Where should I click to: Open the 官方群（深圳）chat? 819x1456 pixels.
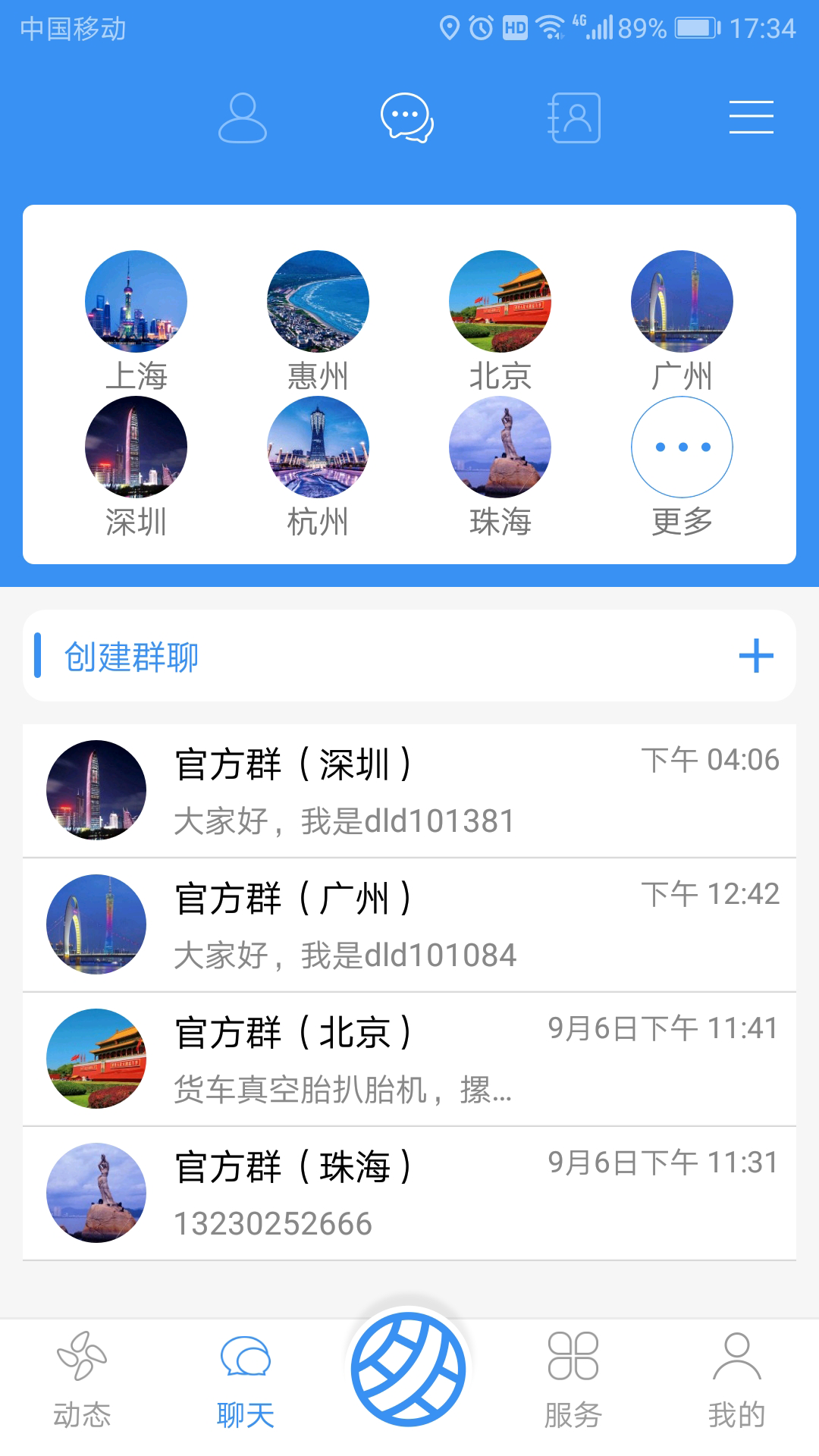409,791
